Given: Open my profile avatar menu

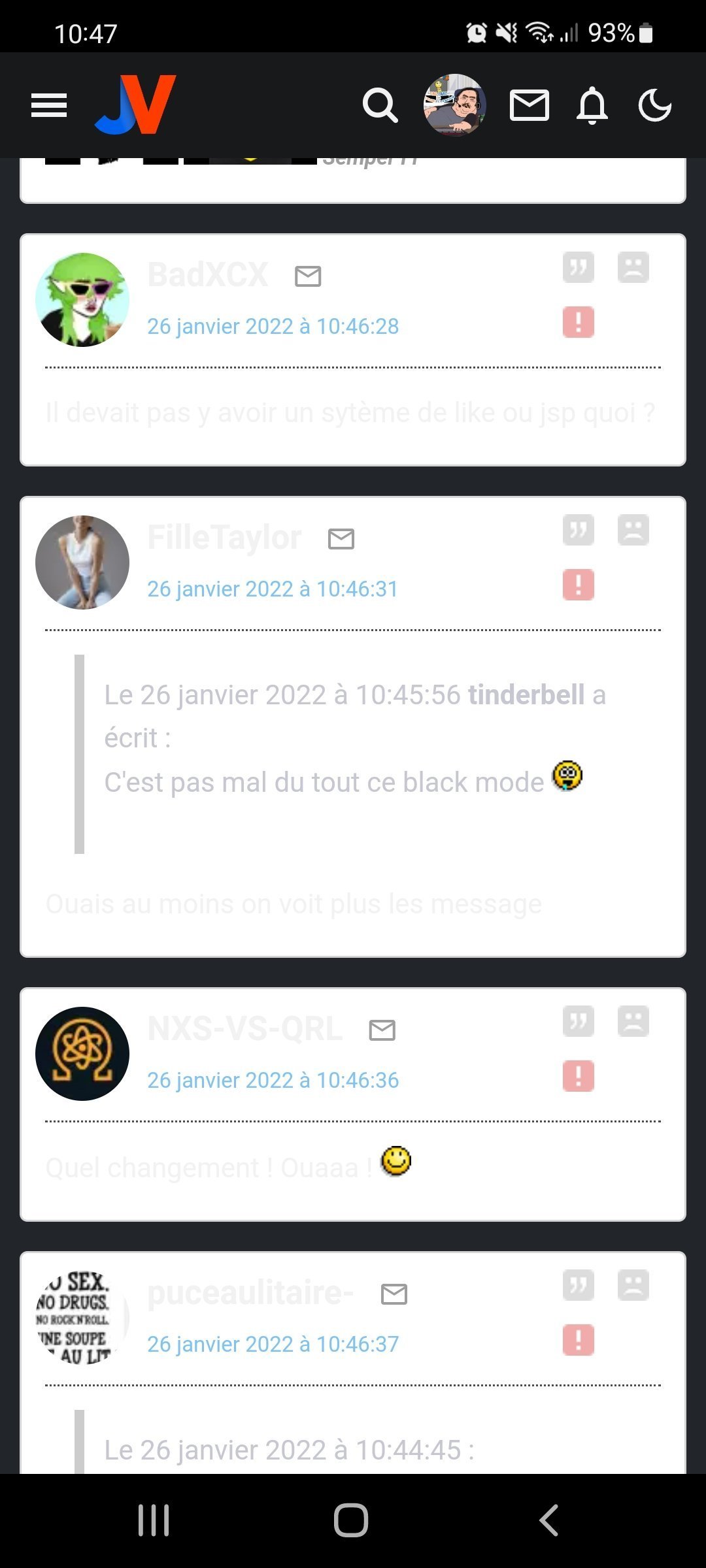Looking at the screenshot, I should 455,105.
